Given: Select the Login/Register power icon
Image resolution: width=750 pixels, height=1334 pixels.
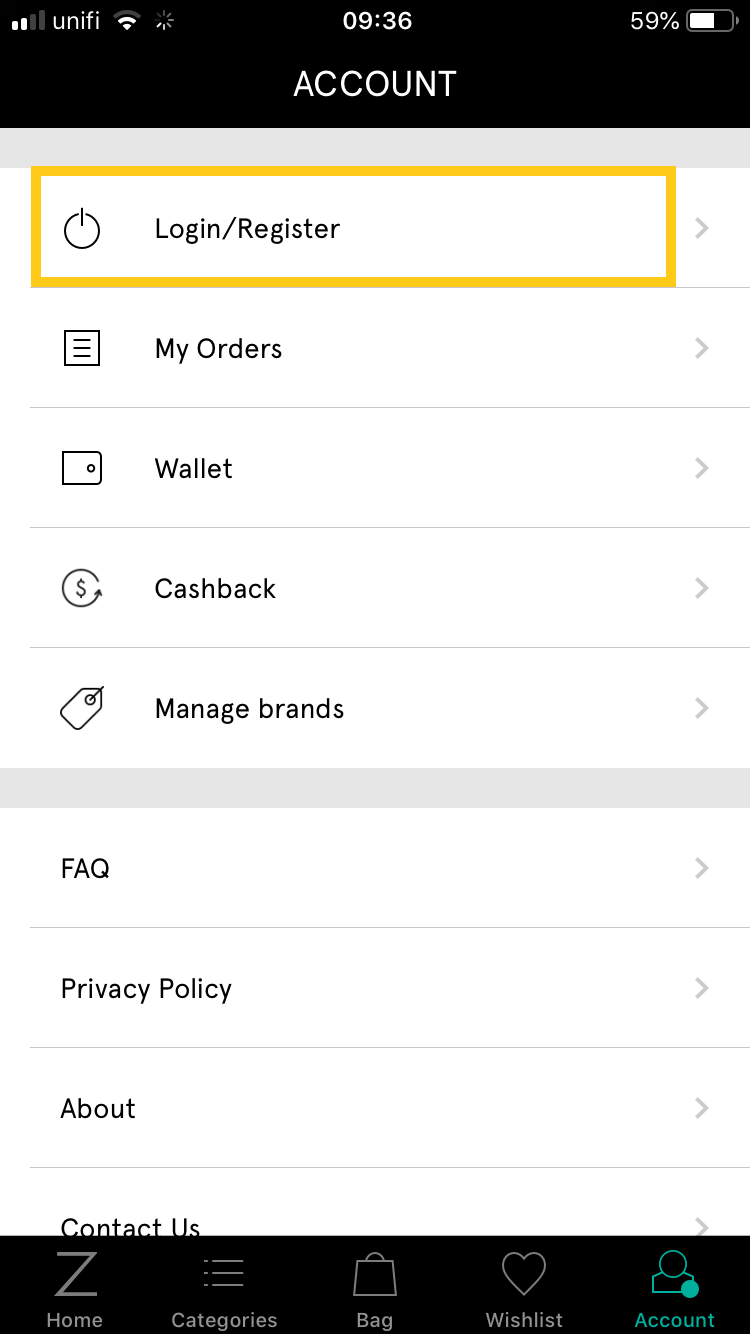Looking at the screenshot, I should pos(81,228).
